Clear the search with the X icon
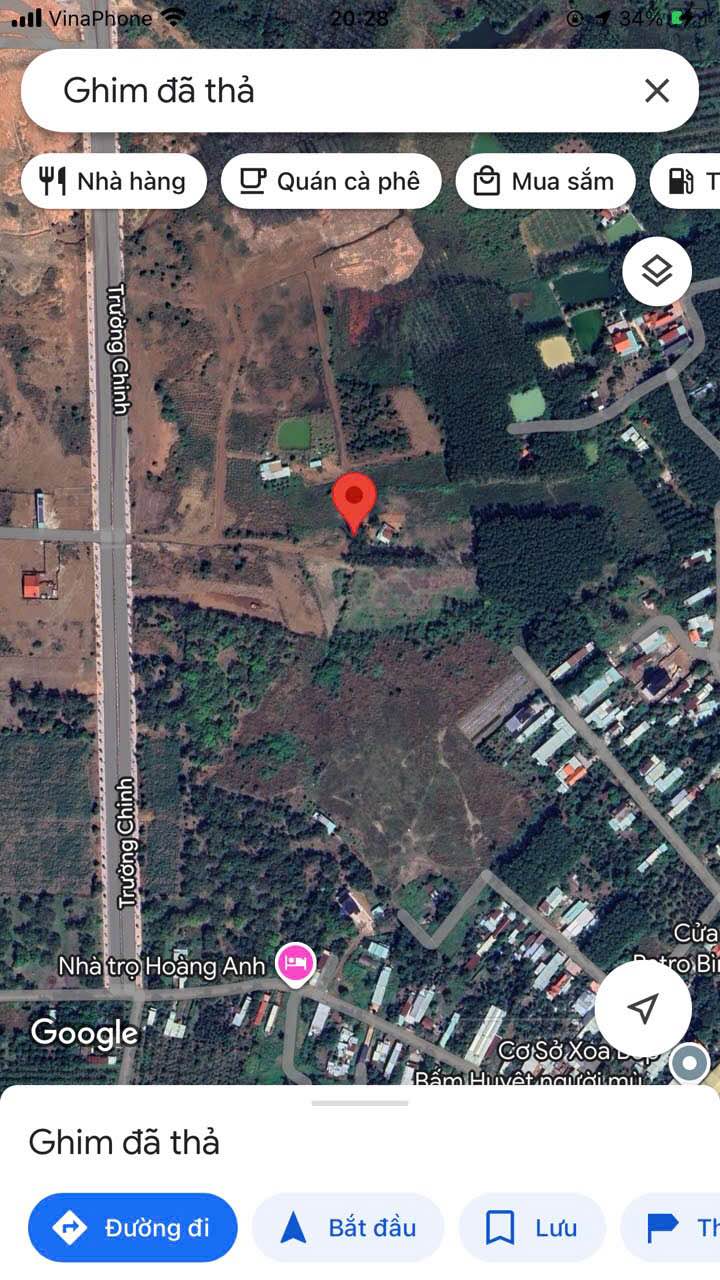This screenshot has width=720, height=1280. (657, 91)
